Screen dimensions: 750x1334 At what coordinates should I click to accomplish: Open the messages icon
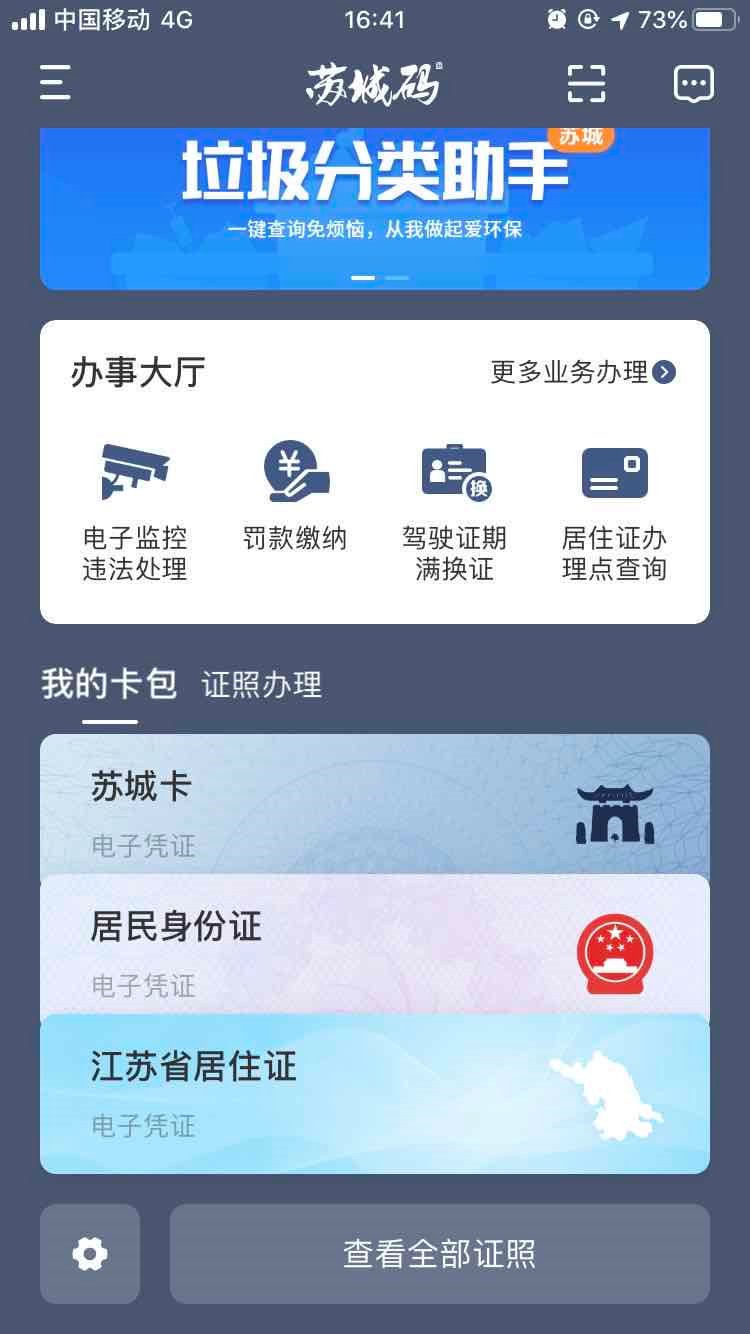(x=694, y=83)
